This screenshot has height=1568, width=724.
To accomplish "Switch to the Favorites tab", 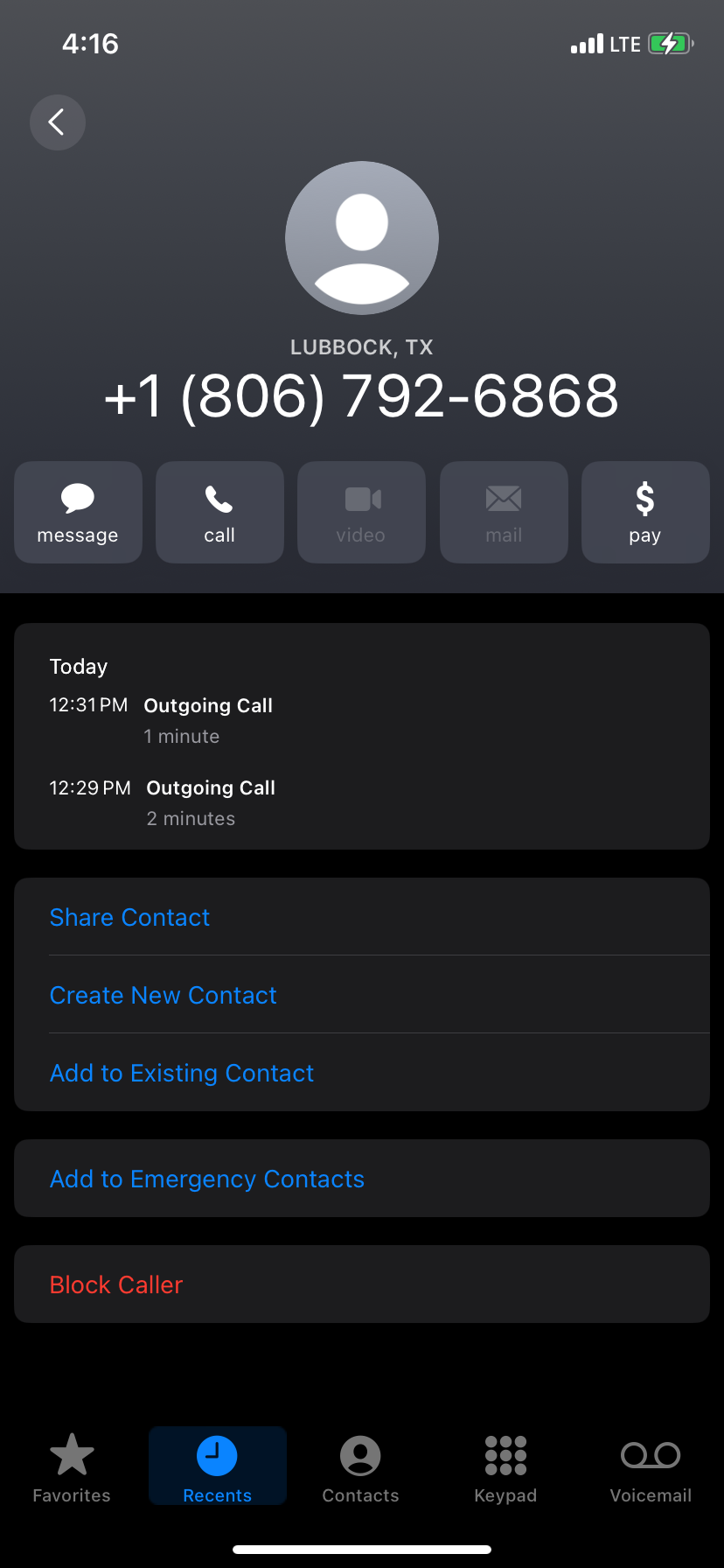I will click(72, 1468).
